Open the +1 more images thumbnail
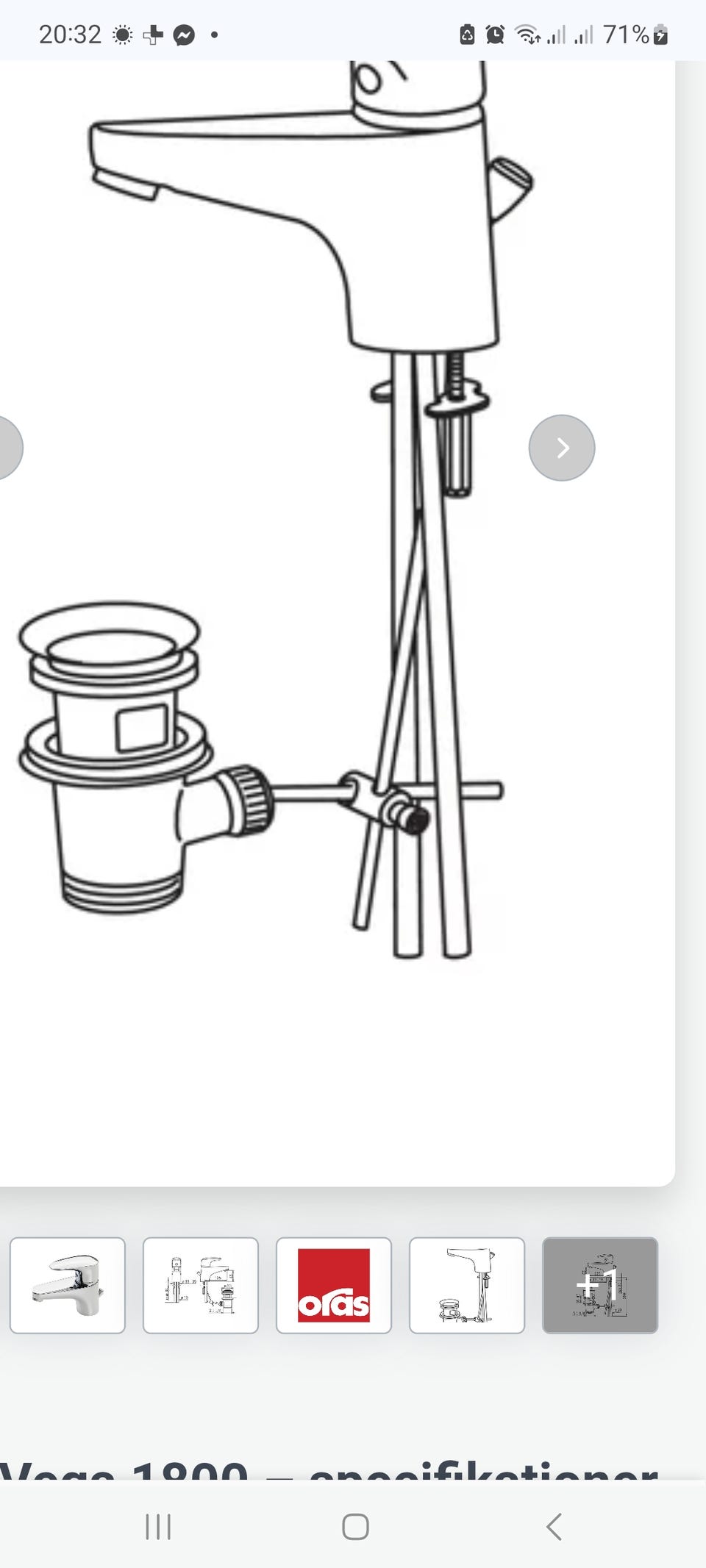 click(x=600, y=1285)
